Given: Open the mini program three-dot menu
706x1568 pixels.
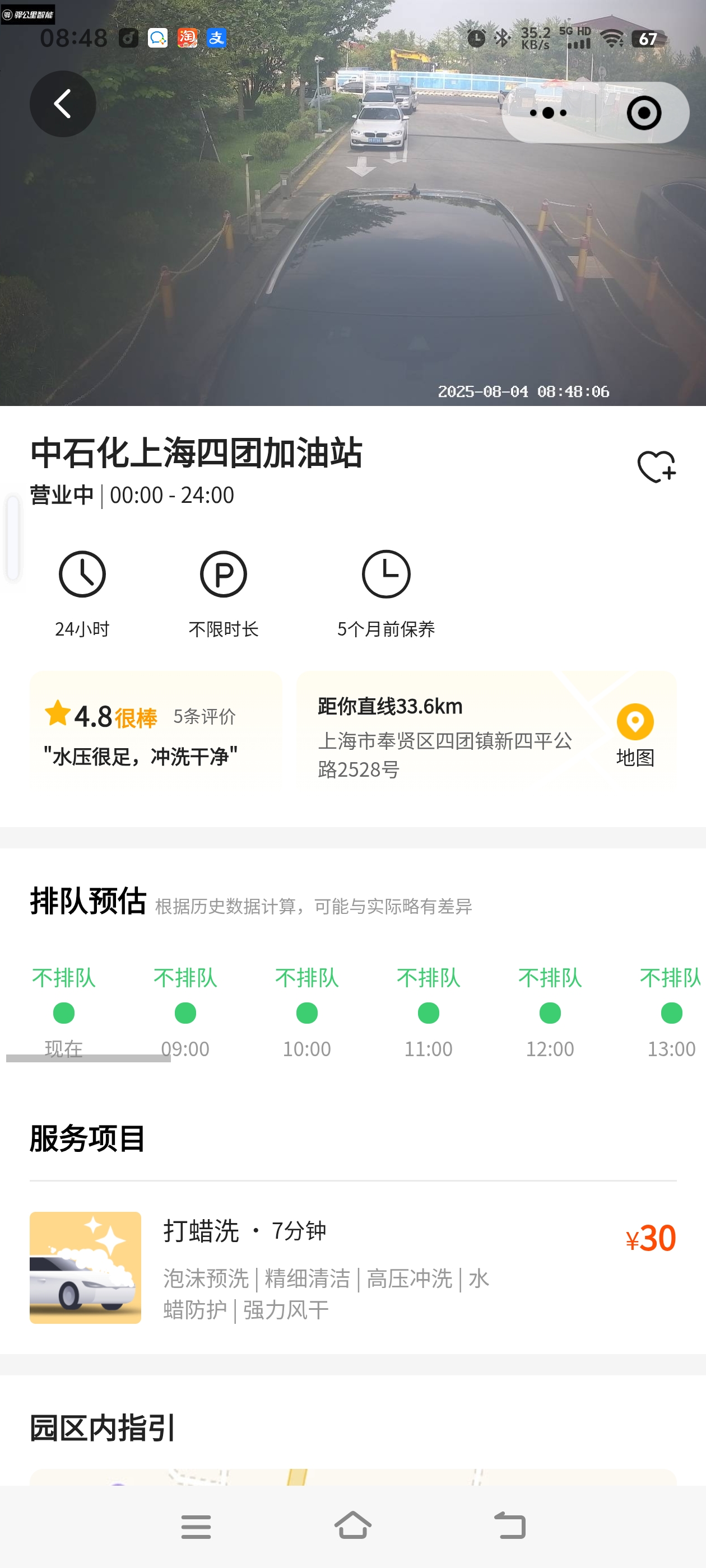Looking at the screenshot, I should (x=548, y=113).
